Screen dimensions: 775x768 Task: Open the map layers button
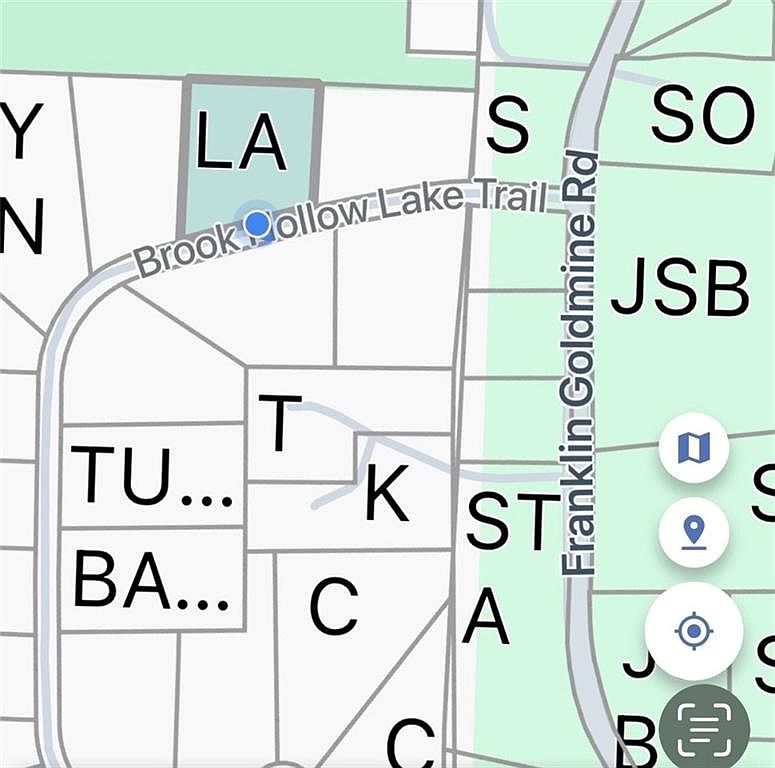tap(694, 448)
